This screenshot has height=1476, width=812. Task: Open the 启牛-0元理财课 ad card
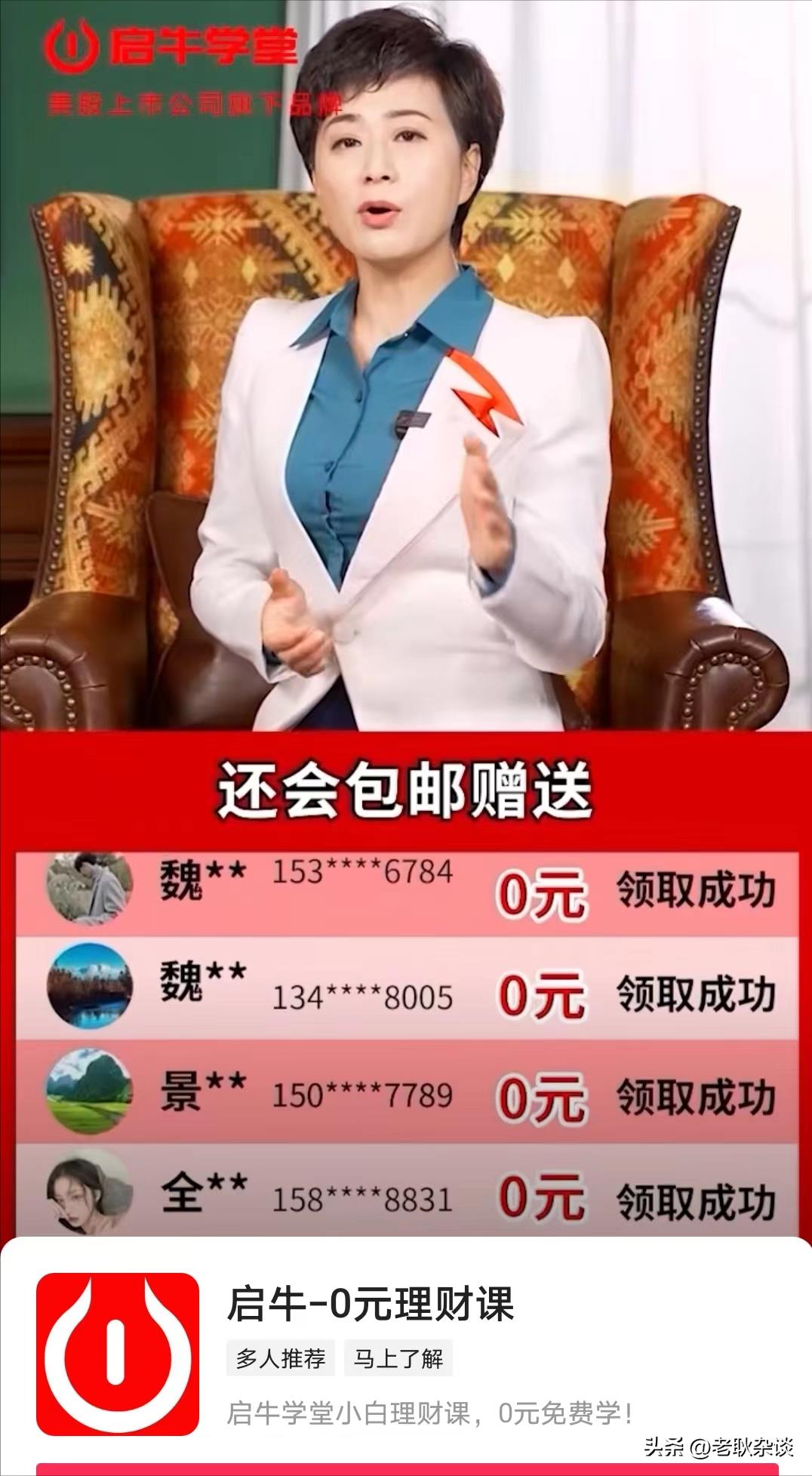(x=371, y=1305)
